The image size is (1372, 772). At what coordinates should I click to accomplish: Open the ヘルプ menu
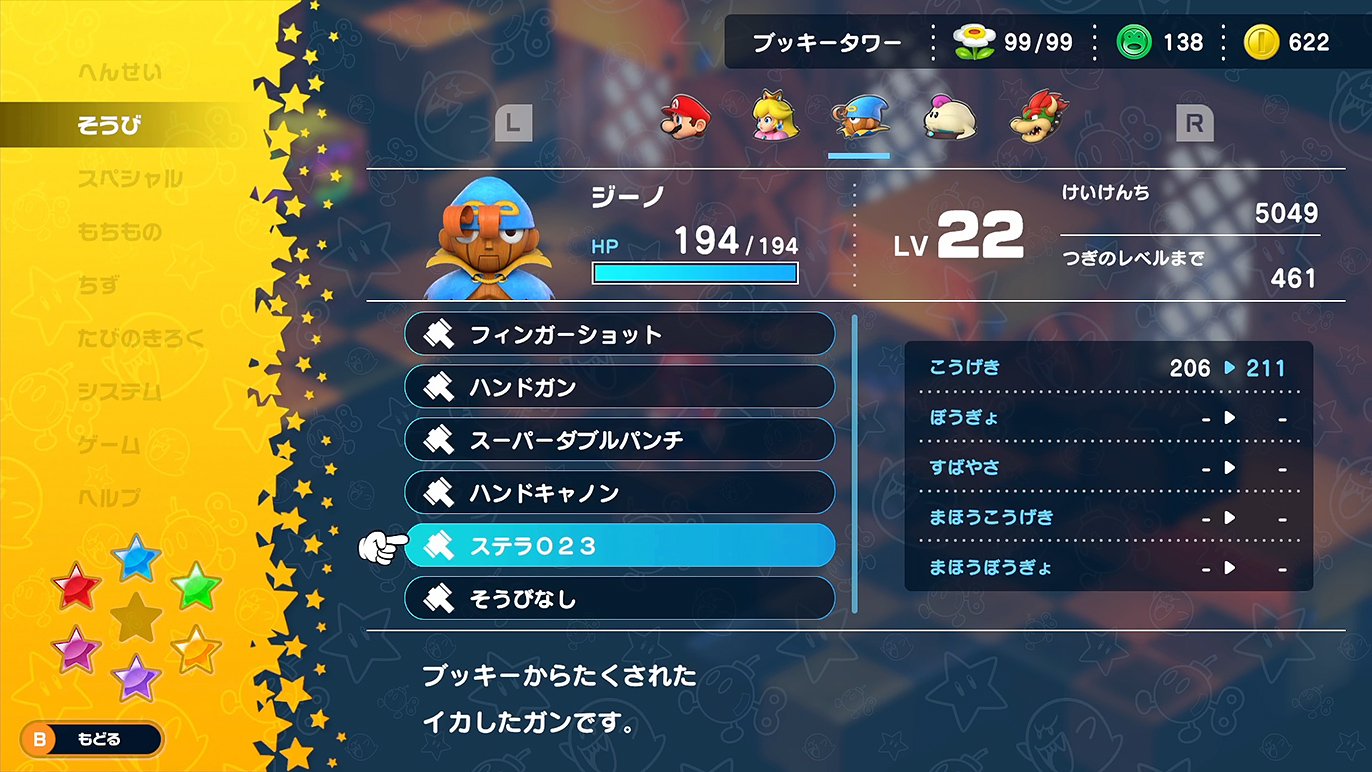[x=108, y=497]
